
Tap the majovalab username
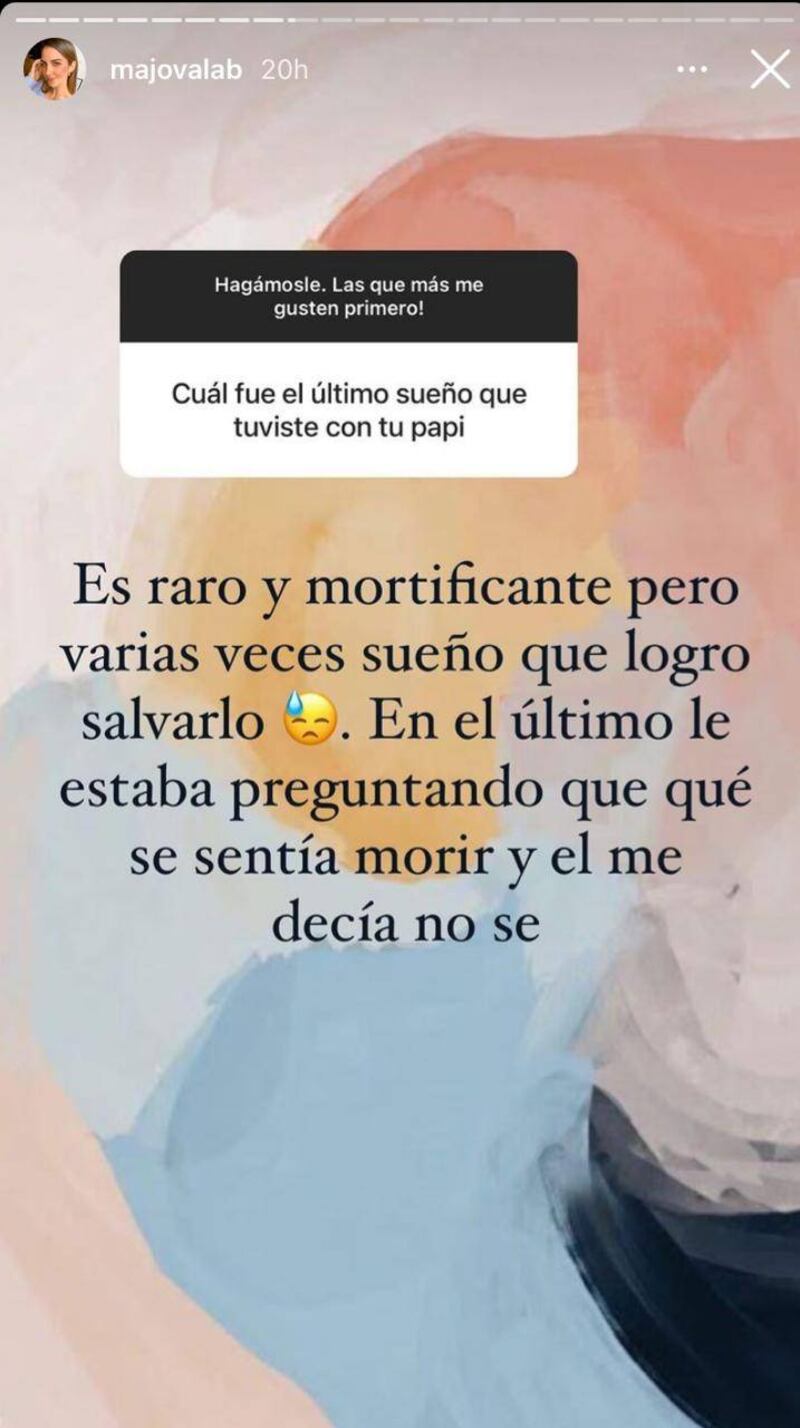[x=176, y=70]
